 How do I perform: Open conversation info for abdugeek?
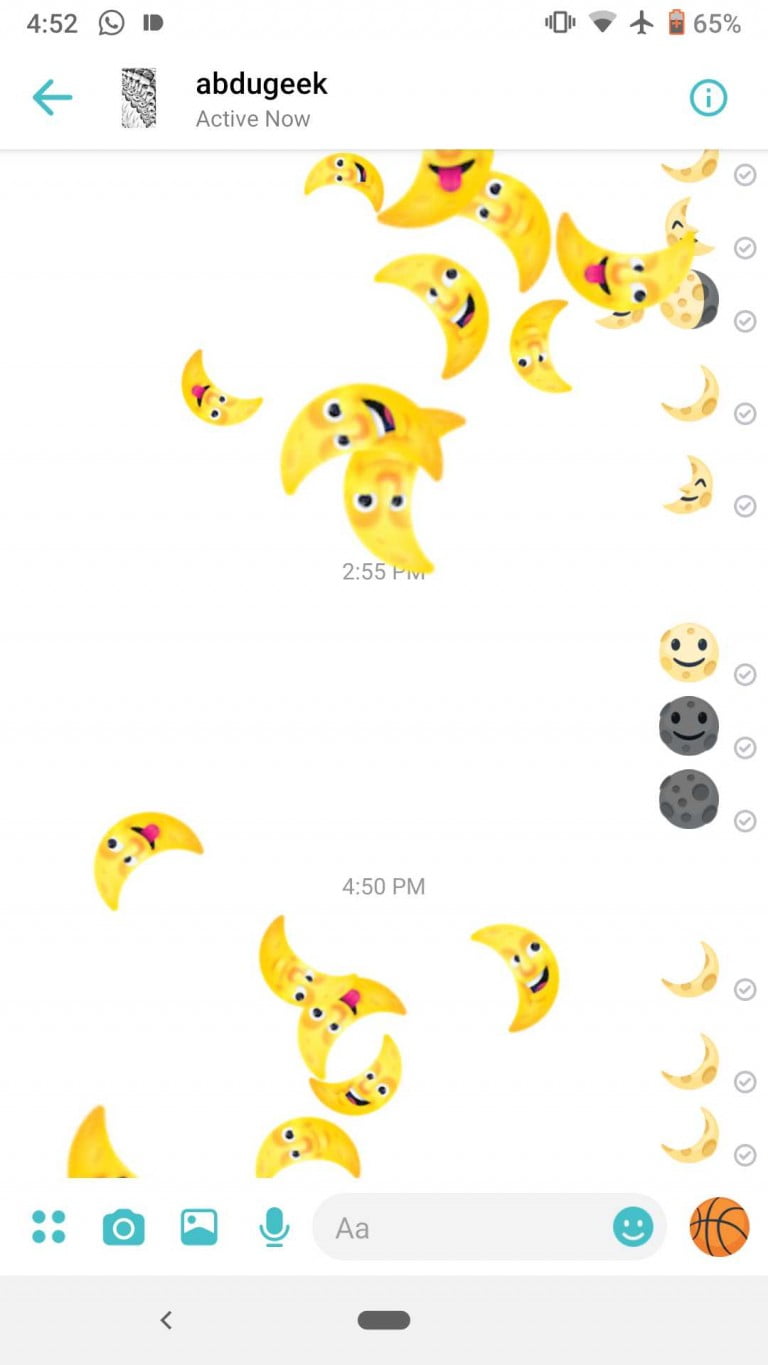point(708,98)
